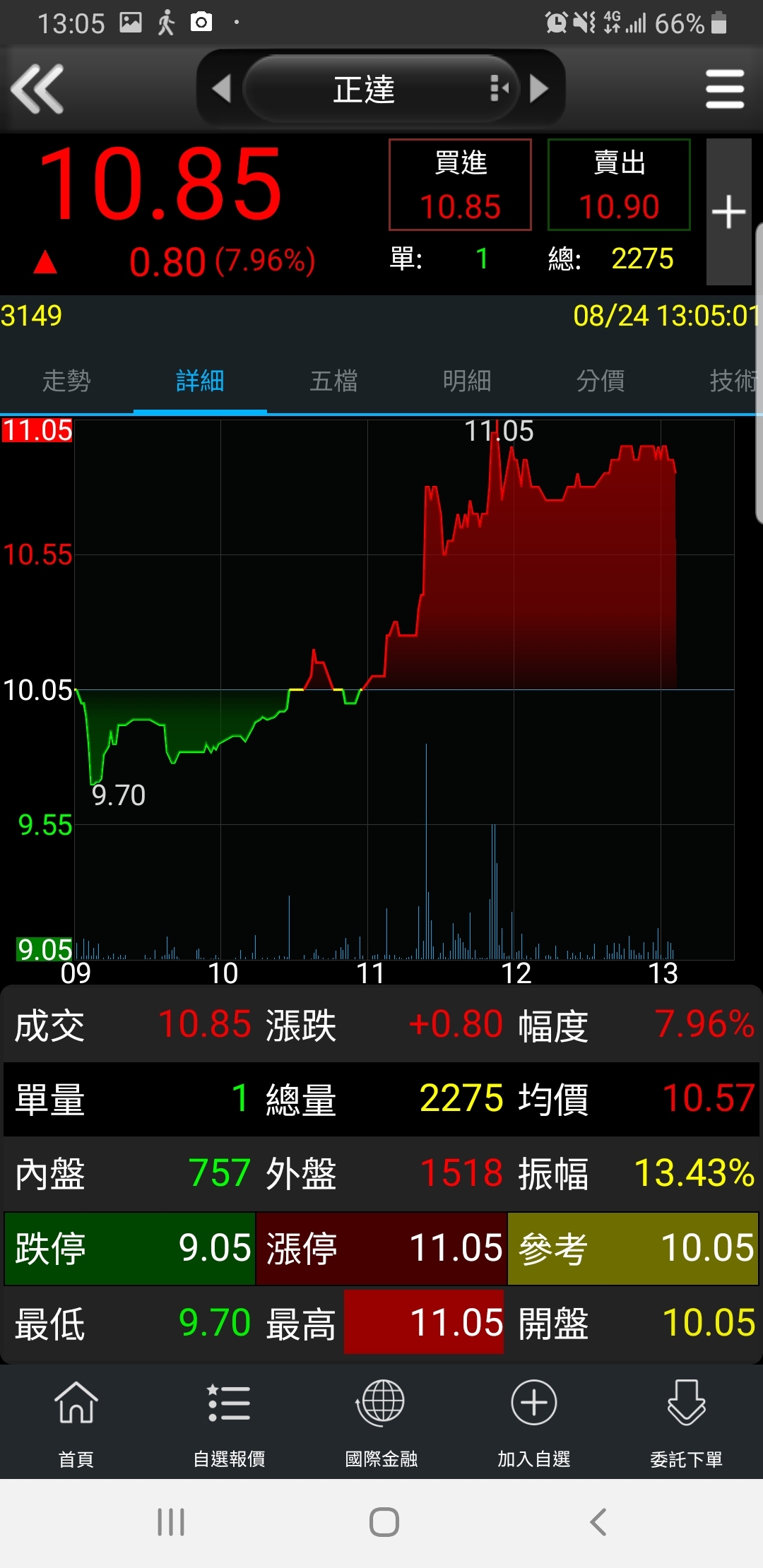The width and height of the screenshot is (763, 1568).
Task: Open the hamburger menu
Action: [725, 89]
